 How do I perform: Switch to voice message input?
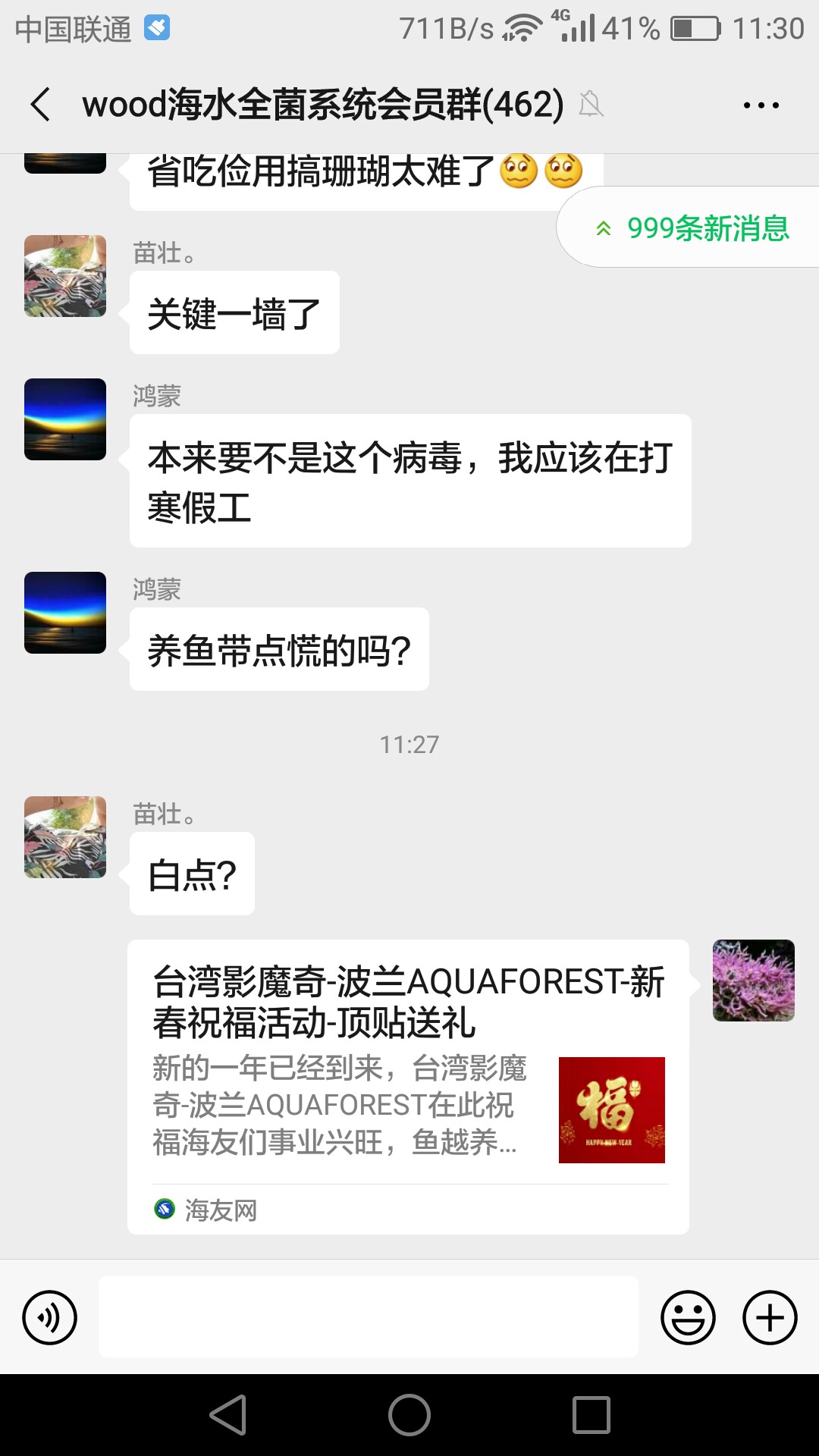50,1317
